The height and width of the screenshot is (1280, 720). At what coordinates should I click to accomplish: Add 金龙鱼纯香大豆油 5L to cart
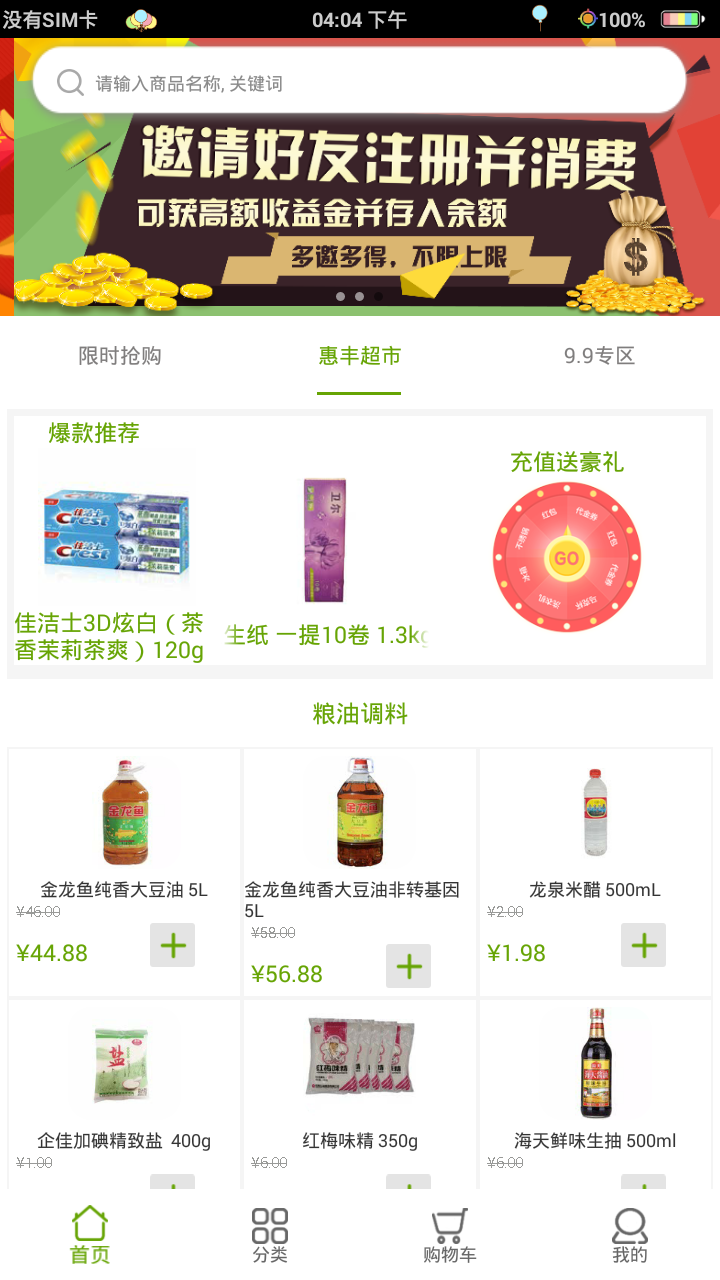coord(172,945)
